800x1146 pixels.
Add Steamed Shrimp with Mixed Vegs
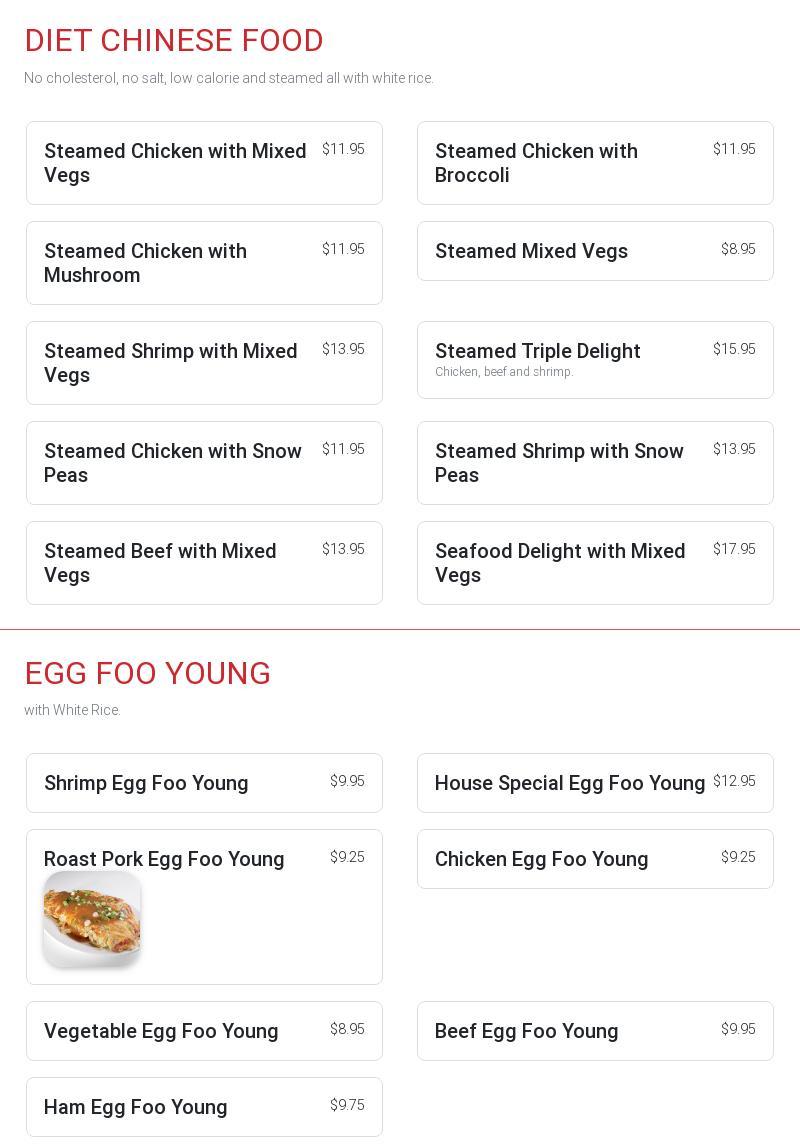pos(204,363)
